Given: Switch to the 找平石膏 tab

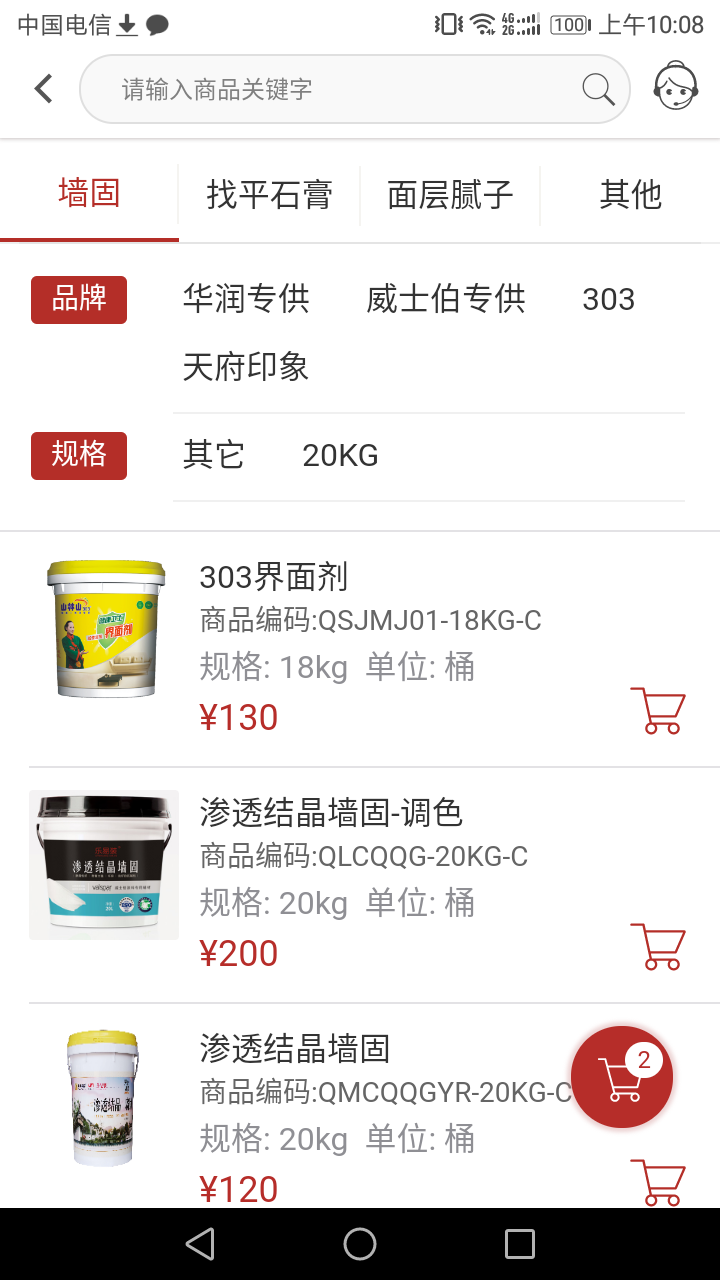Looking at the screenshot, I should (269, 194).
